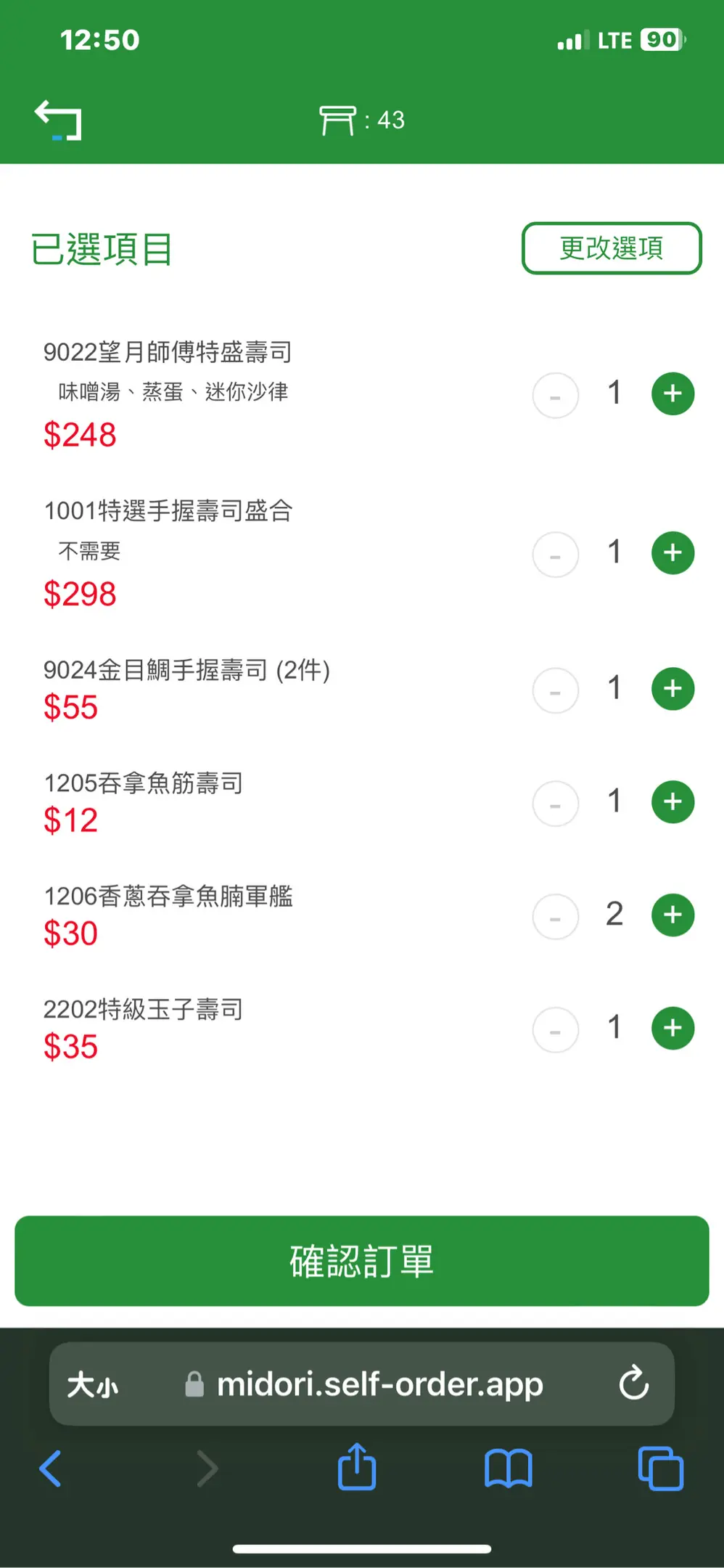Remove one 2202特級玉子壽司
Image resolution: width=724 pixels, height=1568 pixels.
(x=556, y=1030)
